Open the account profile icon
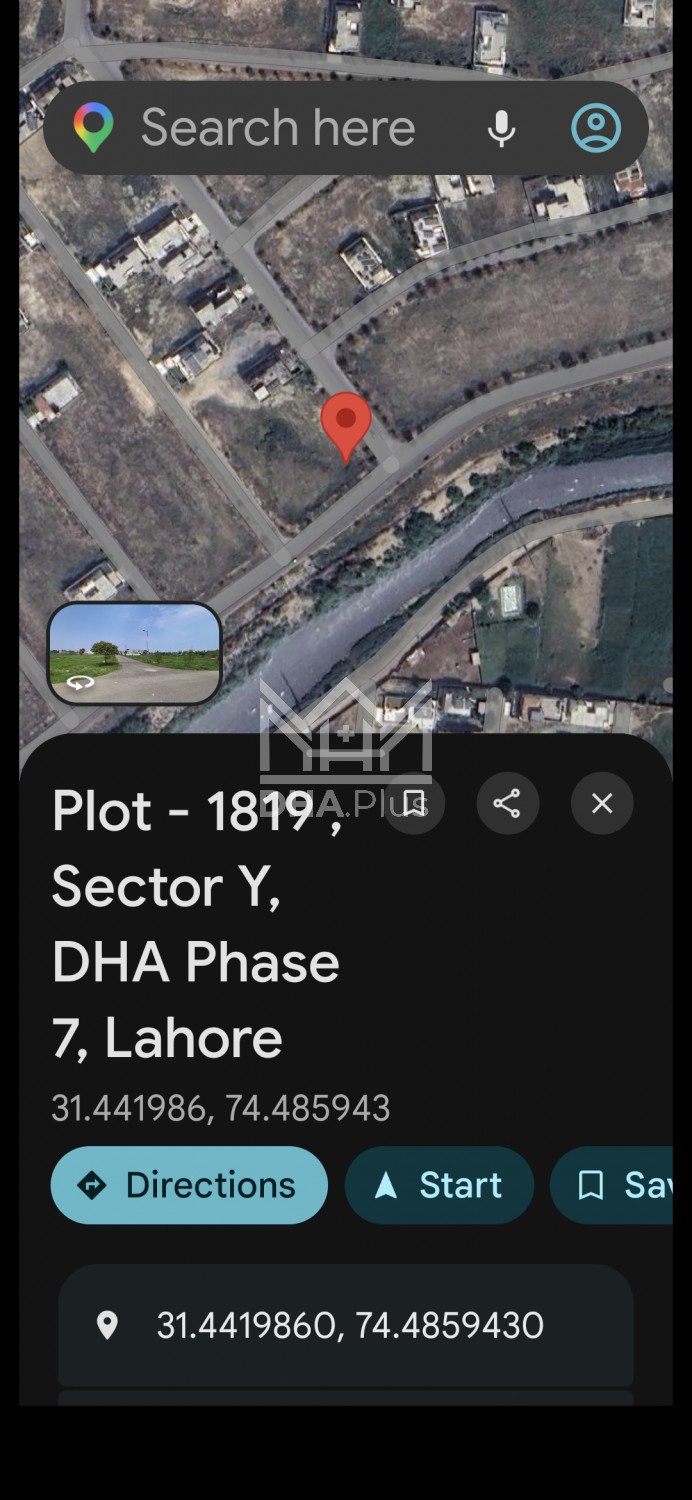This screenshot has height=1500, width=692. (x=596, y=129)
